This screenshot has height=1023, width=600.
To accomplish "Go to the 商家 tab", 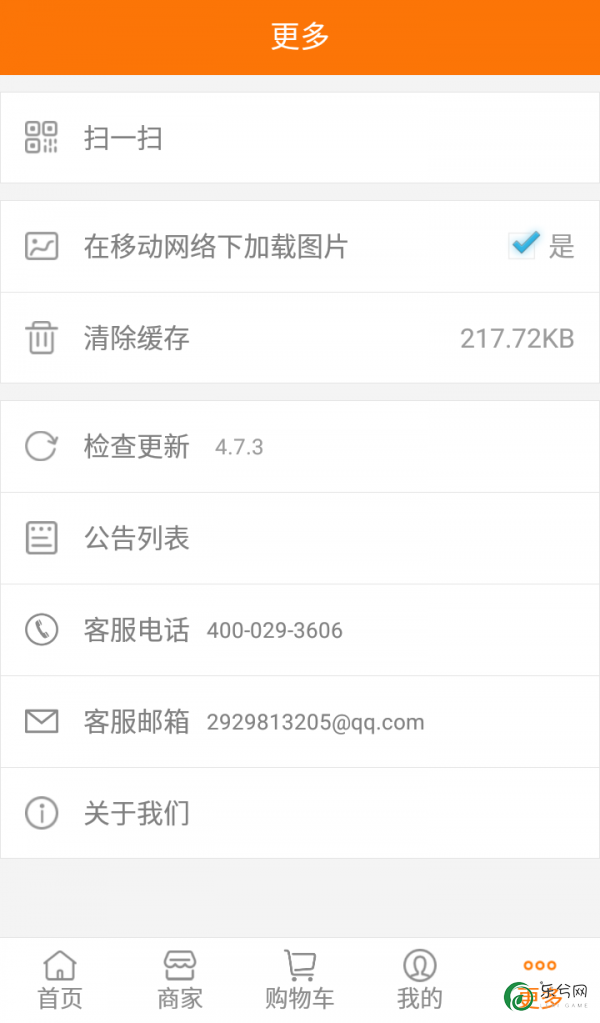I will [x=180, y=980].
